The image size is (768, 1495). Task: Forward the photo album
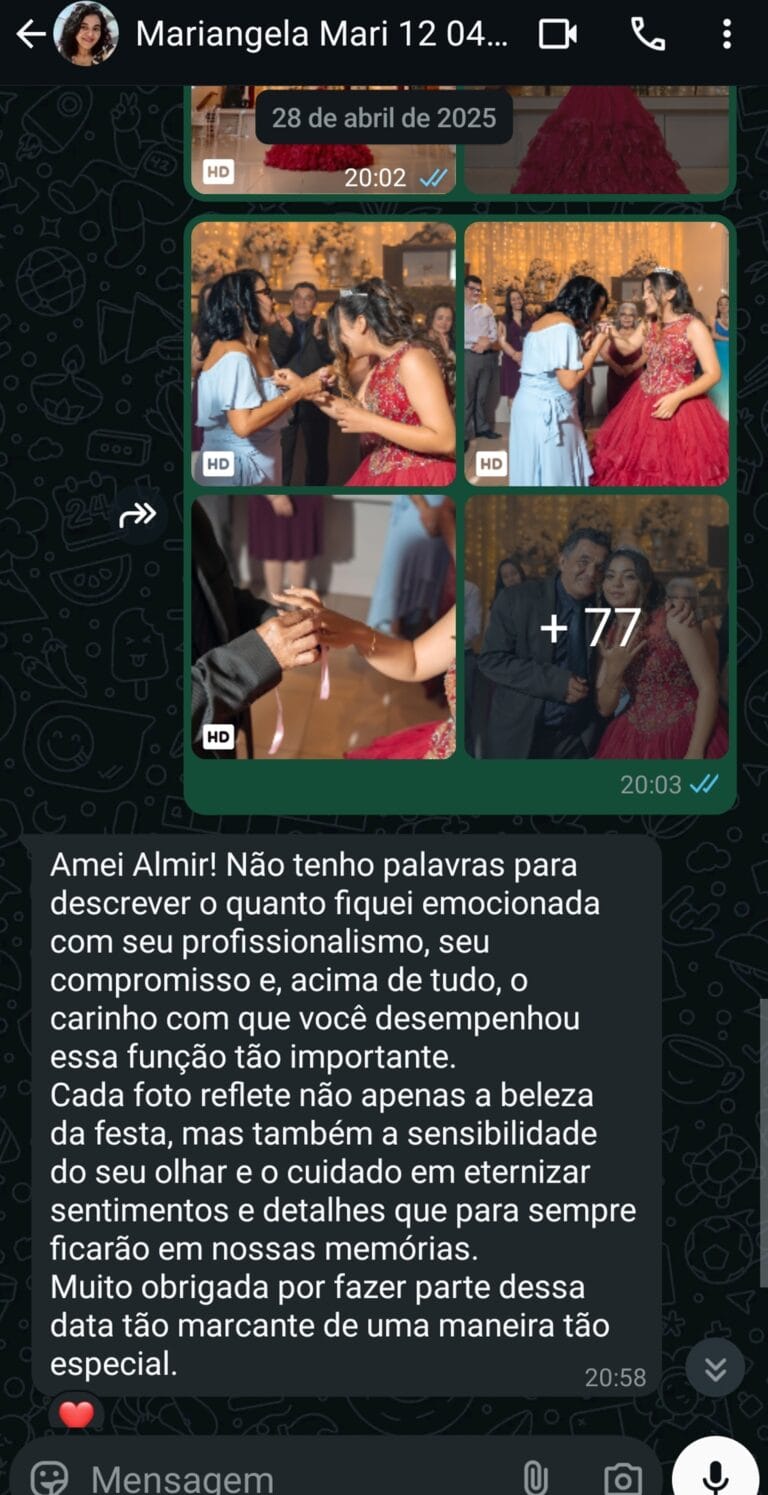138,515
